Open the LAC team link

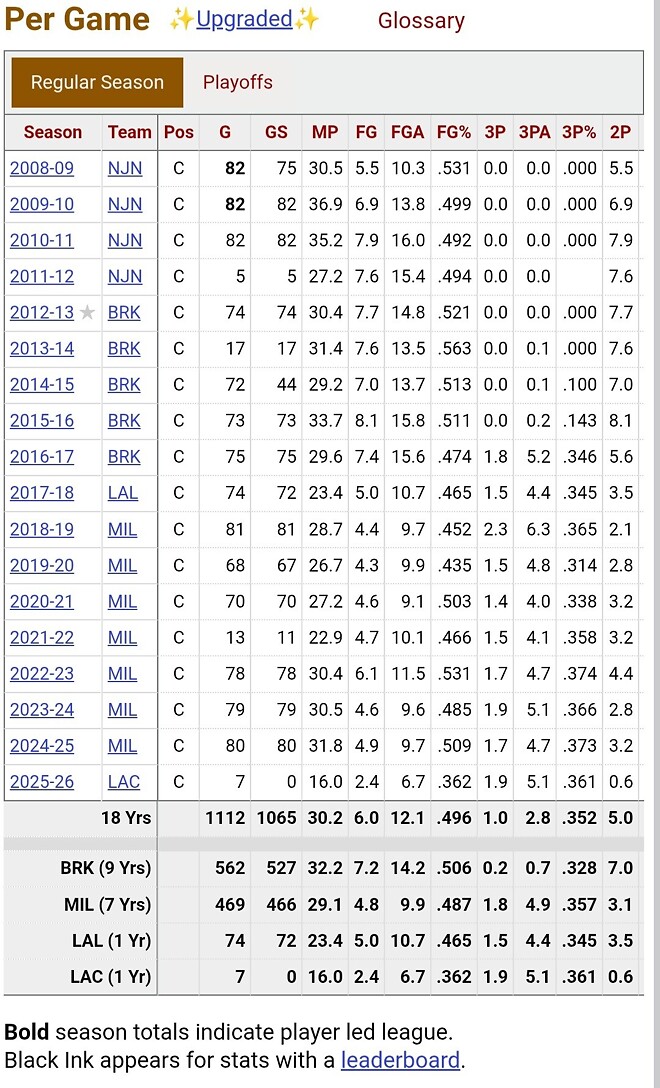coord(124,781)
